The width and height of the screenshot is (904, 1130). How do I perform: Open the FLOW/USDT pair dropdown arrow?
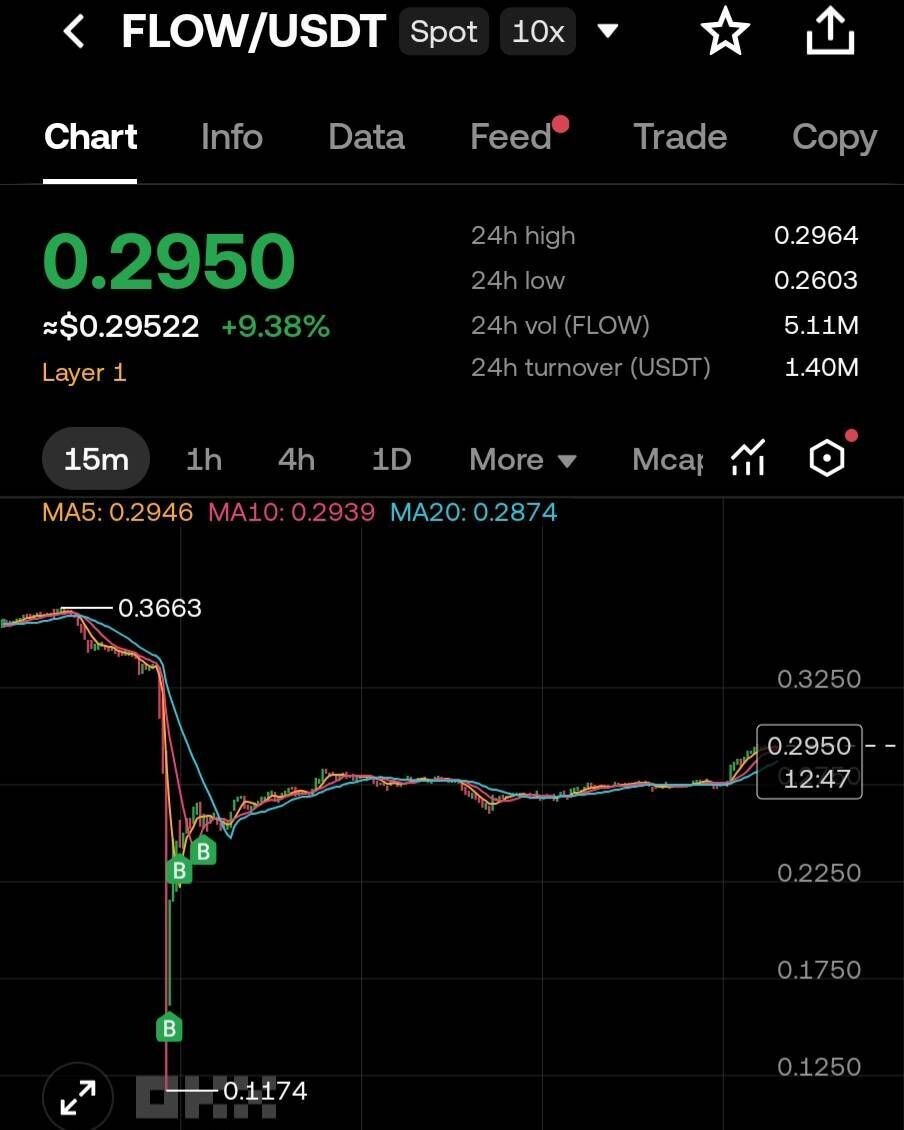607,32
